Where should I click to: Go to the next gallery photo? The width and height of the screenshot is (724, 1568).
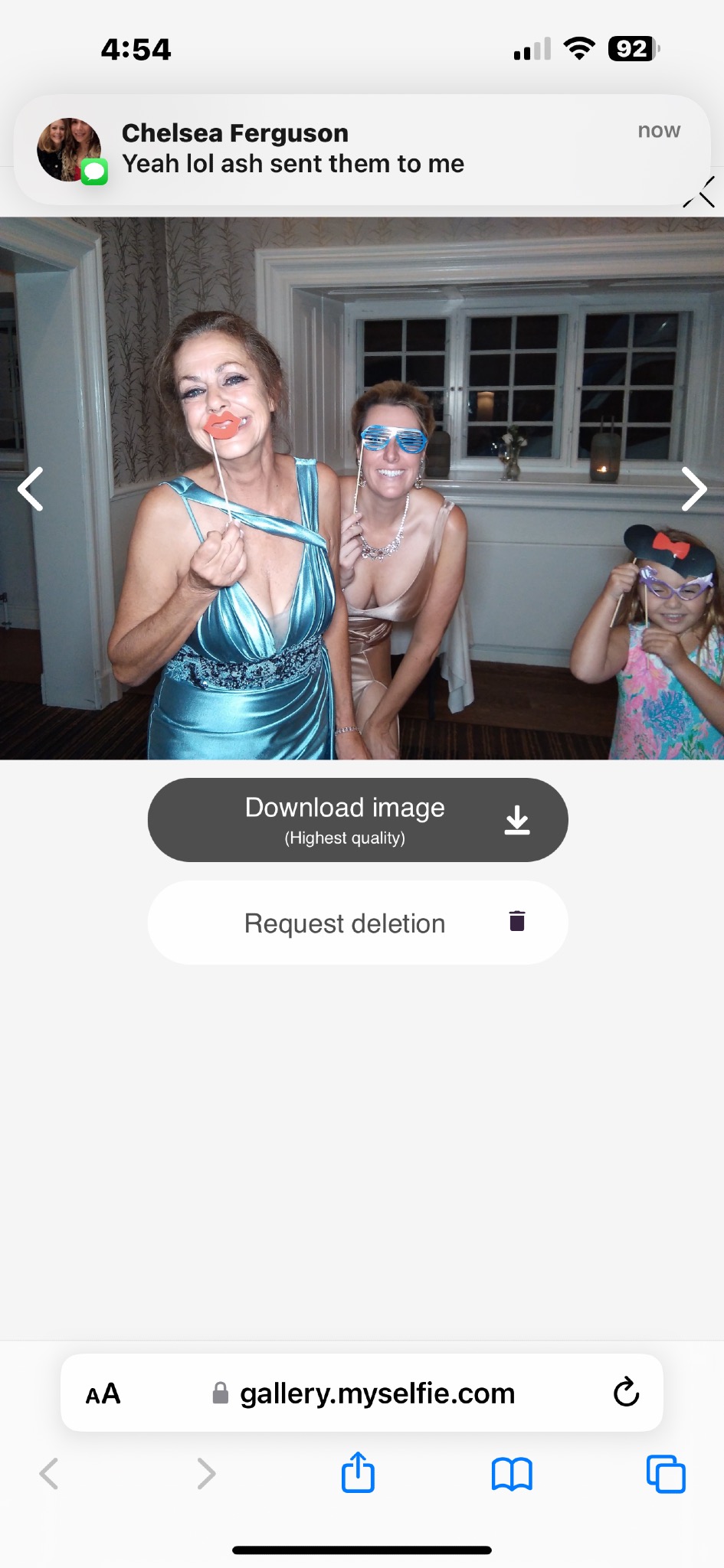point(693,488)
